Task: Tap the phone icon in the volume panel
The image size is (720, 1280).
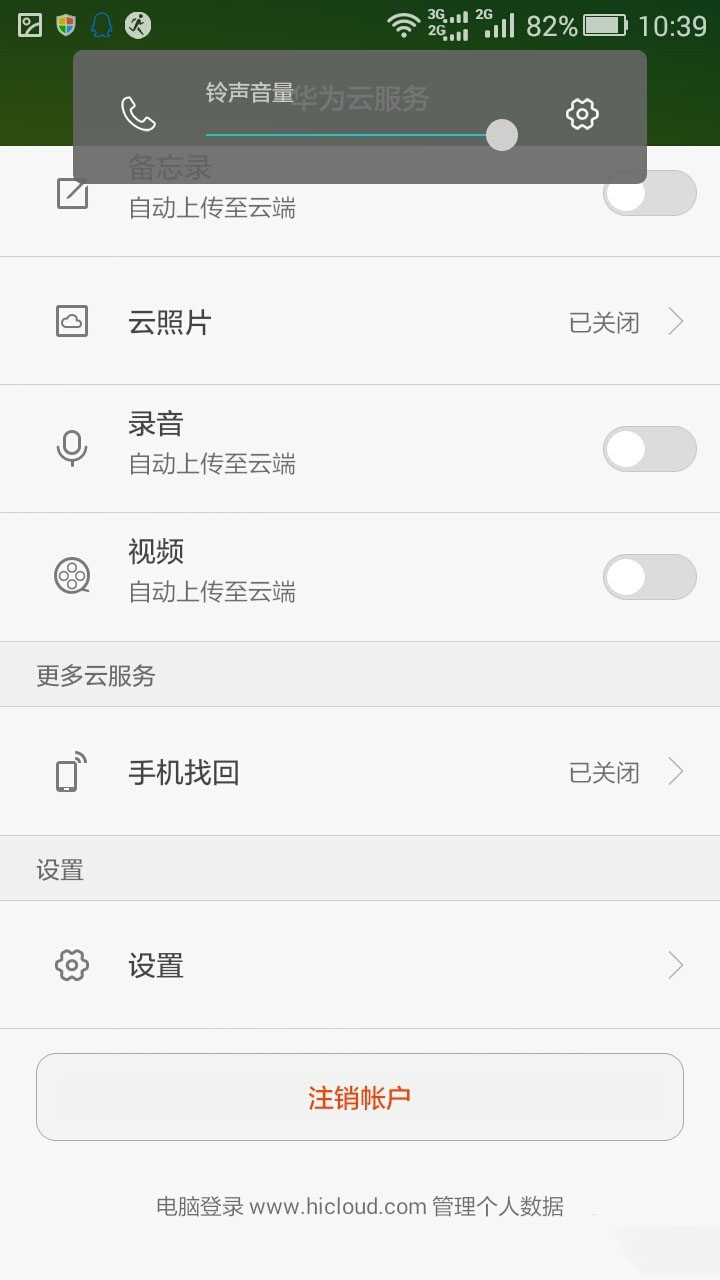Action: (140, 113)
